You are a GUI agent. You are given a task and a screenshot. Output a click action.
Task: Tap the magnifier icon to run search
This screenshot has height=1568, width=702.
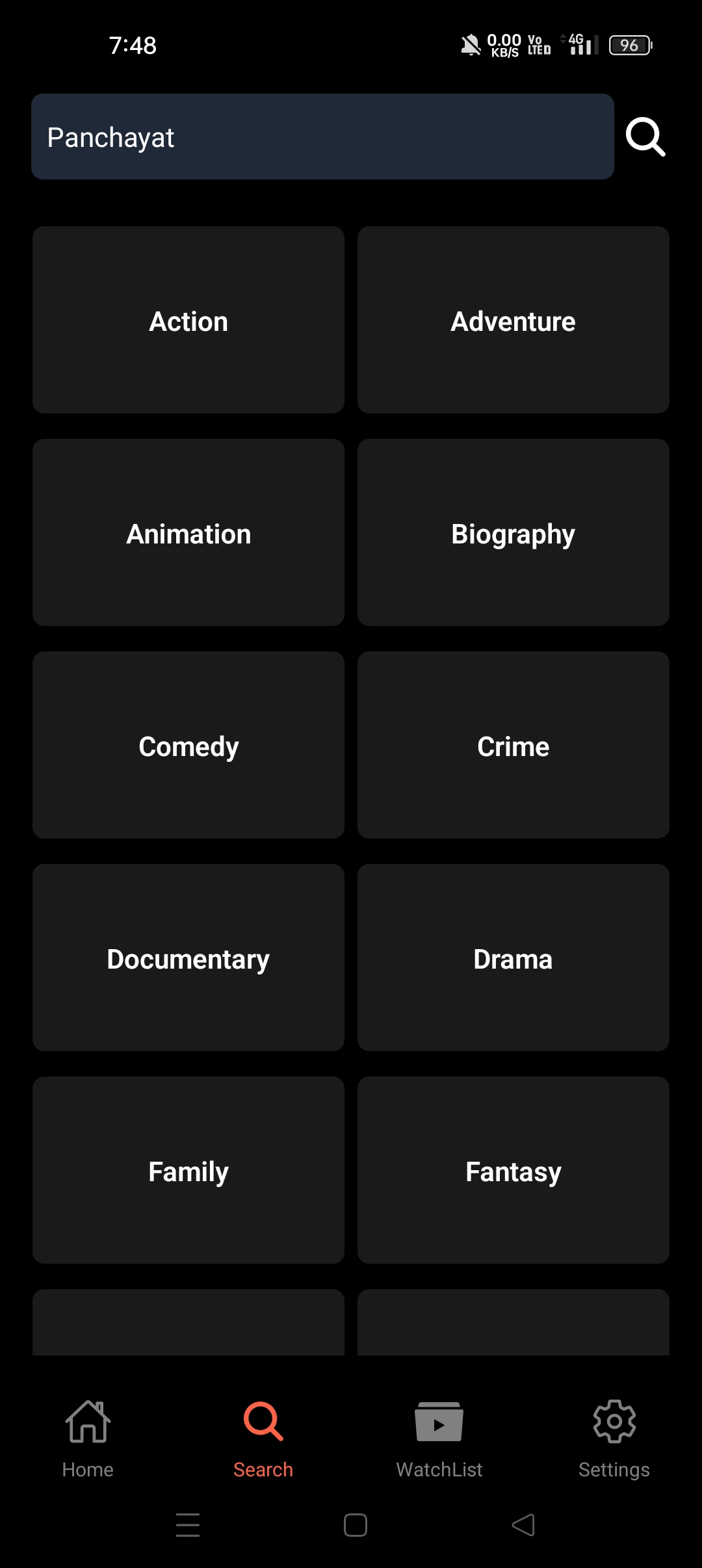(x=645, y=137)
